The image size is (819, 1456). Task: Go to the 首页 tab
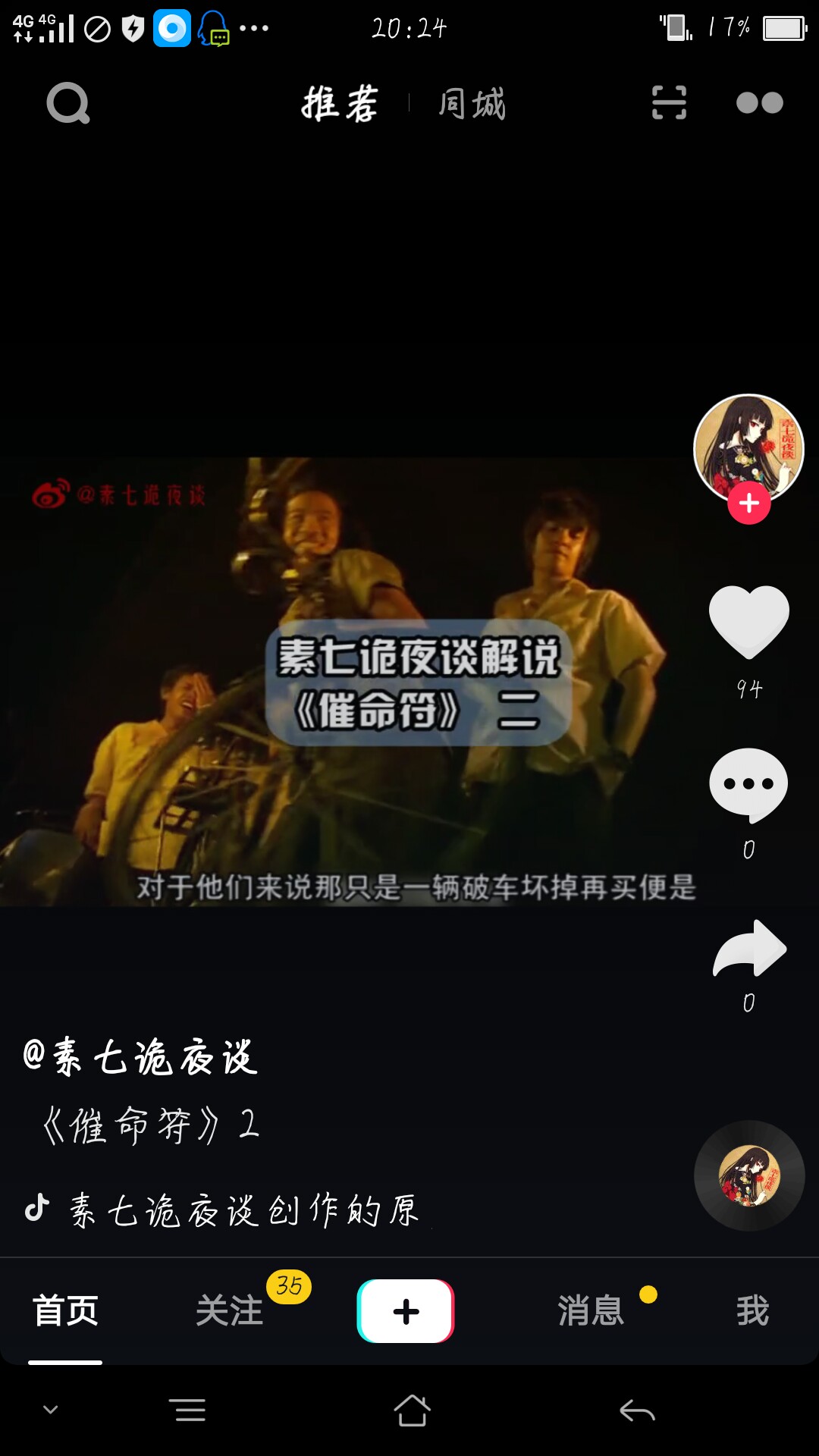(65, 1310)
